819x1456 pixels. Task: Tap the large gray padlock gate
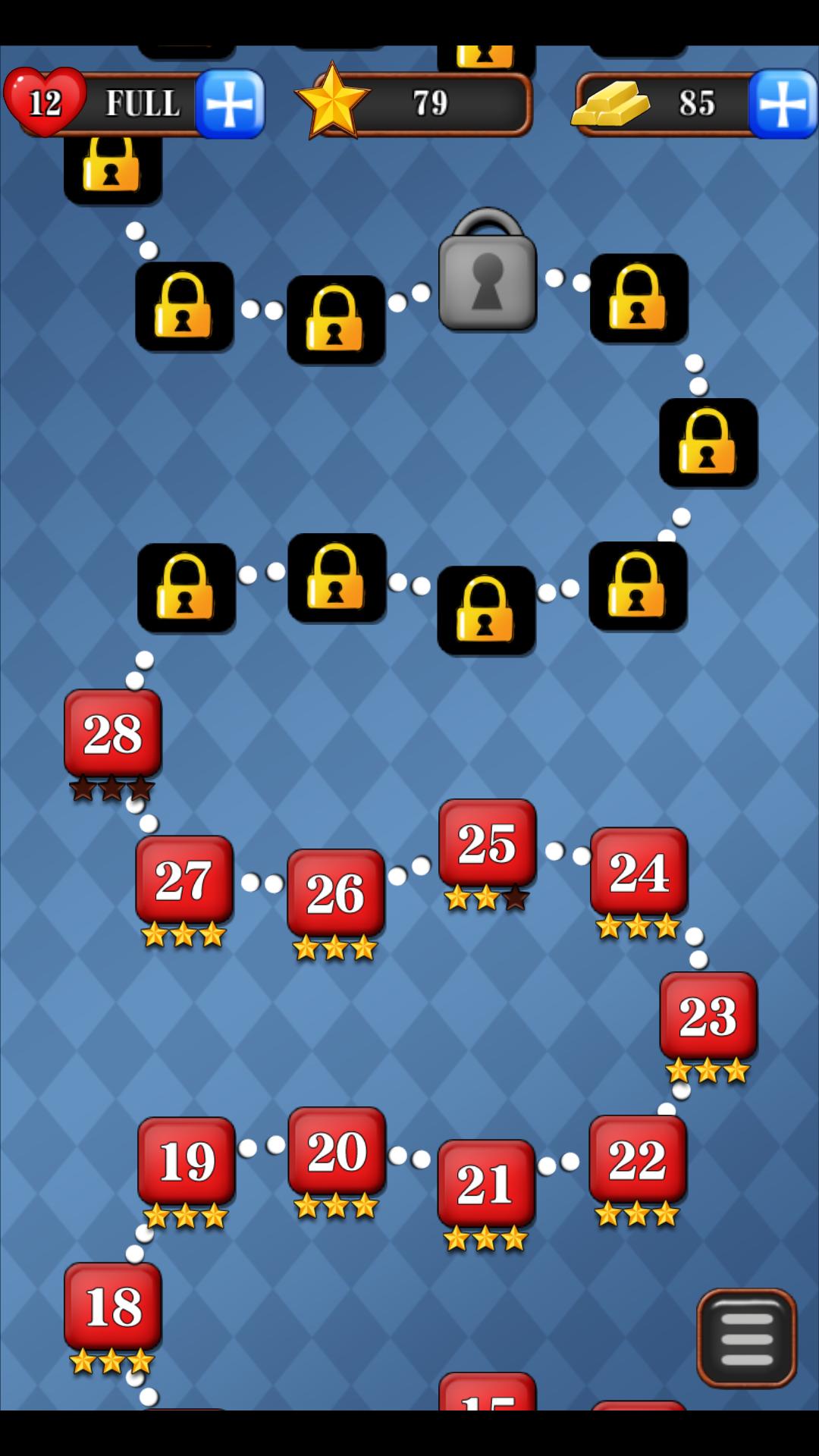pos(488,269)
